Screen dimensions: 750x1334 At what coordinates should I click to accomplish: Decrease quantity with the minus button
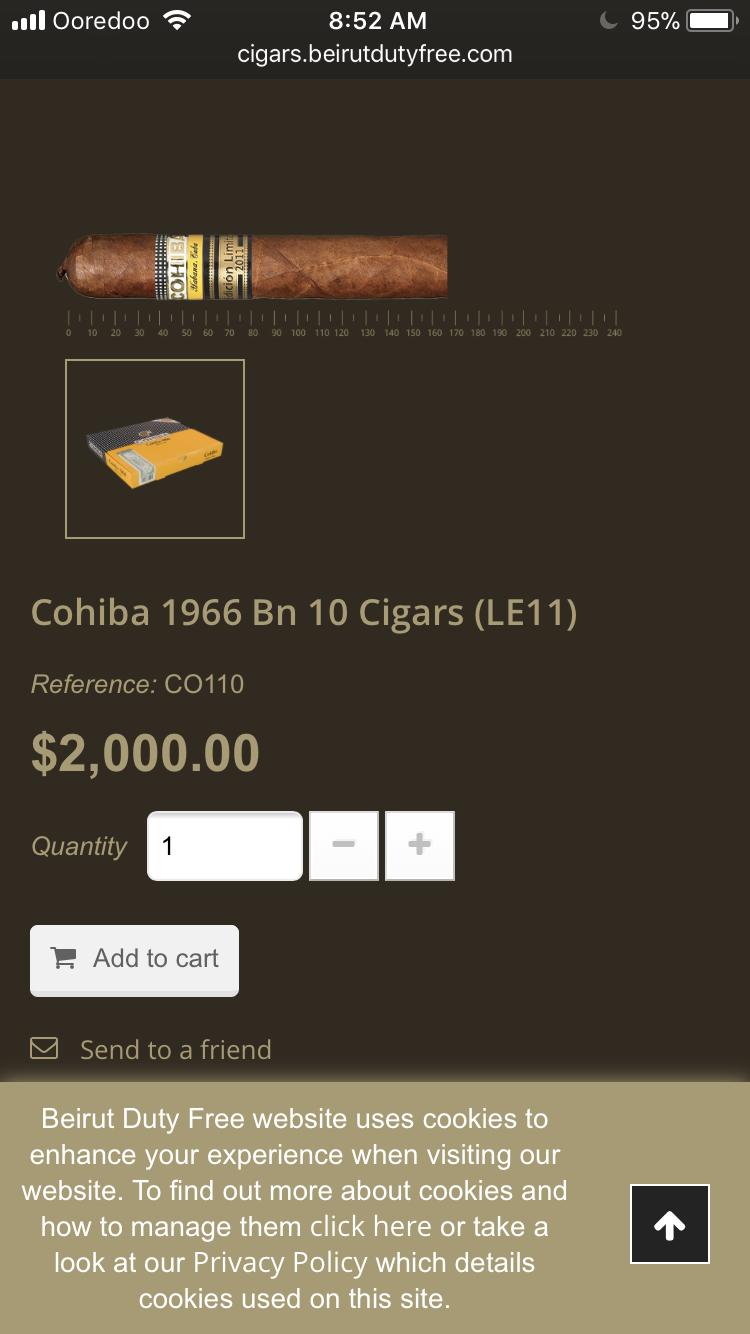pyautogui.click(x=344, y=846)
